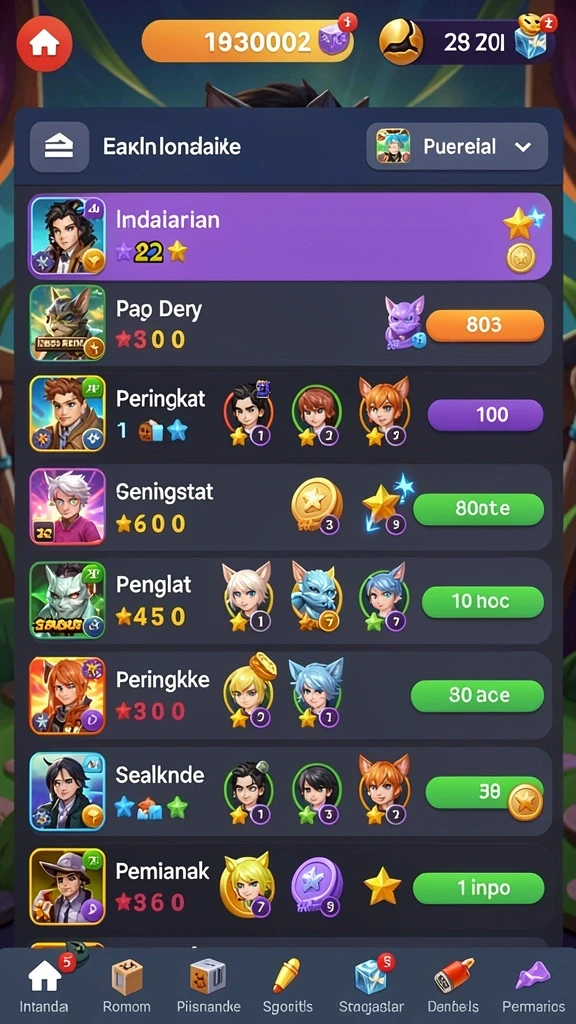
Task: Tap the 10 hoc button
Action: (x=483, y=602)
